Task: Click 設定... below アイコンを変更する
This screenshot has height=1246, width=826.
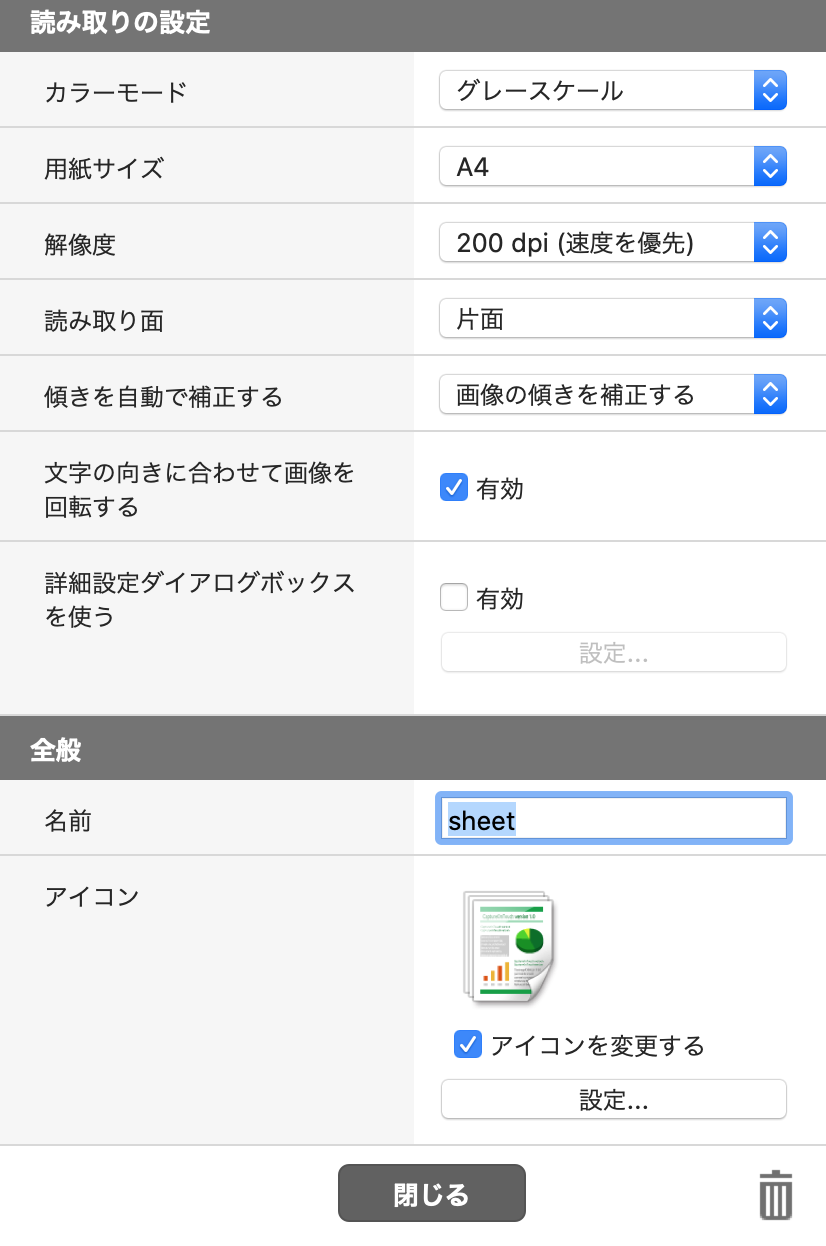Action: 613,1099
